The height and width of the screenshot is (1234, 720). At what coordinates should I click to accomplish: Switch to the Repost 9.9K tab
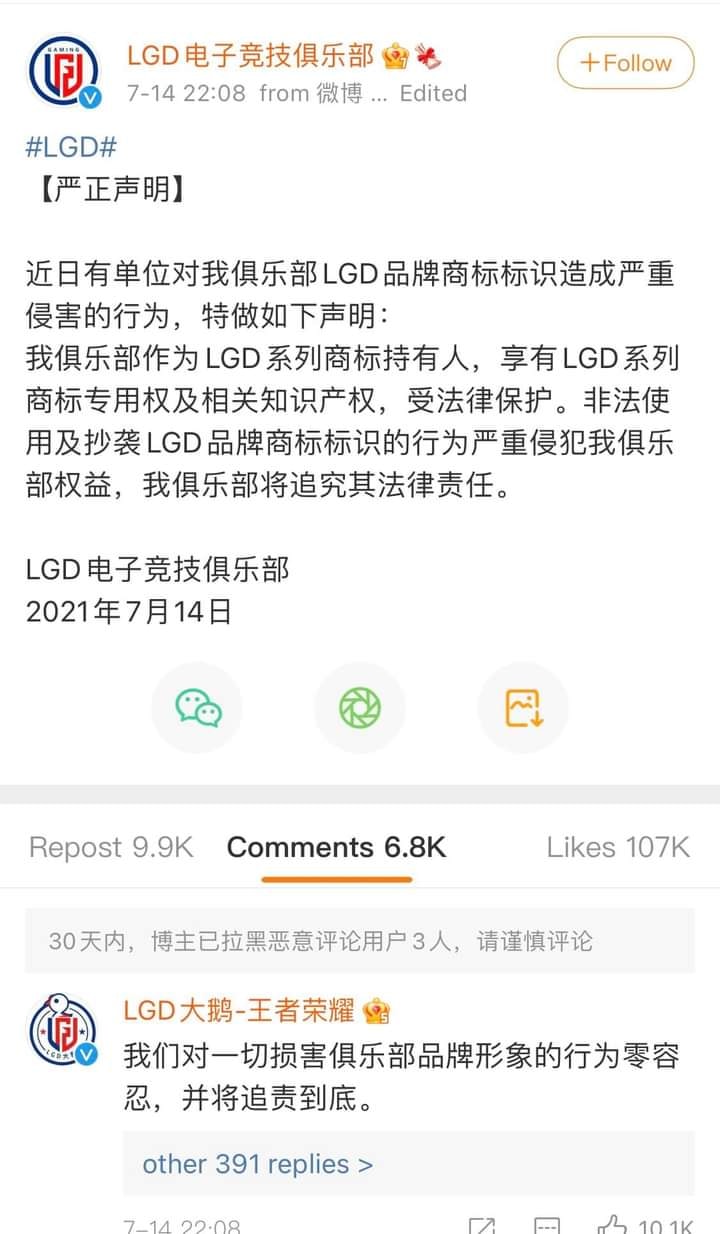point(111,848)
